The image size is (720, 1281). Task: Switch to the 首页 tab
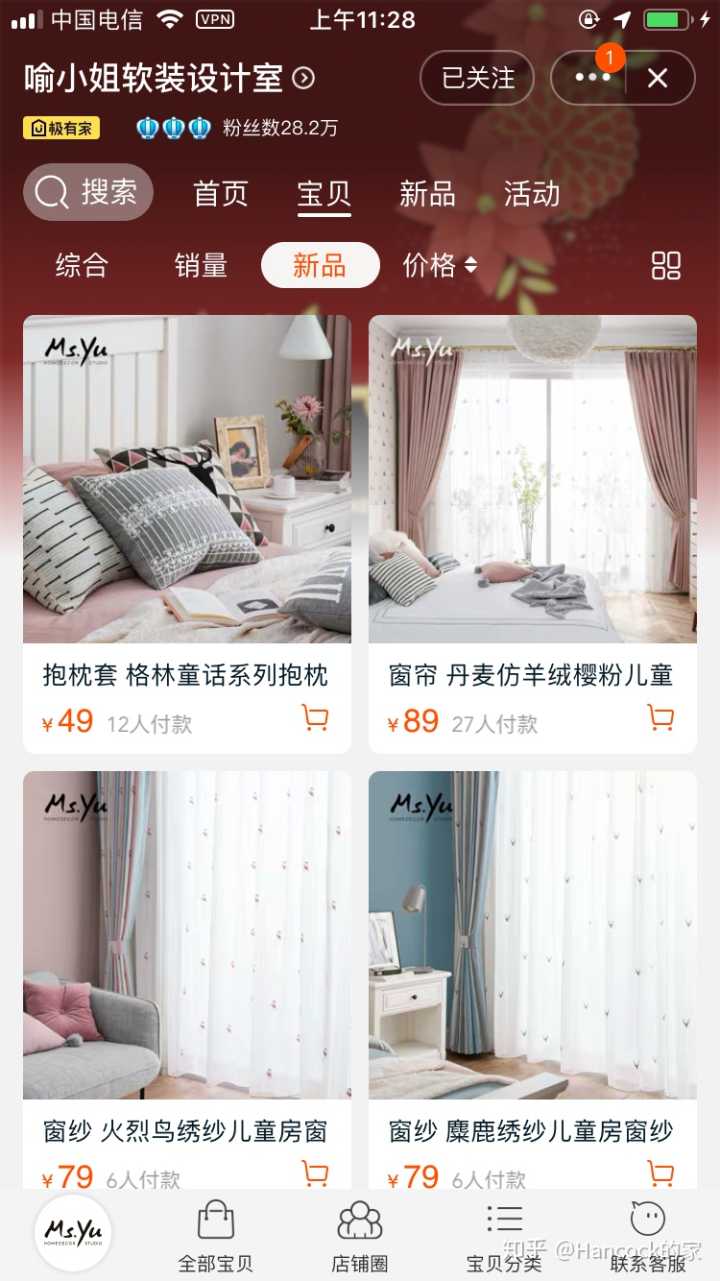[221, 193]
